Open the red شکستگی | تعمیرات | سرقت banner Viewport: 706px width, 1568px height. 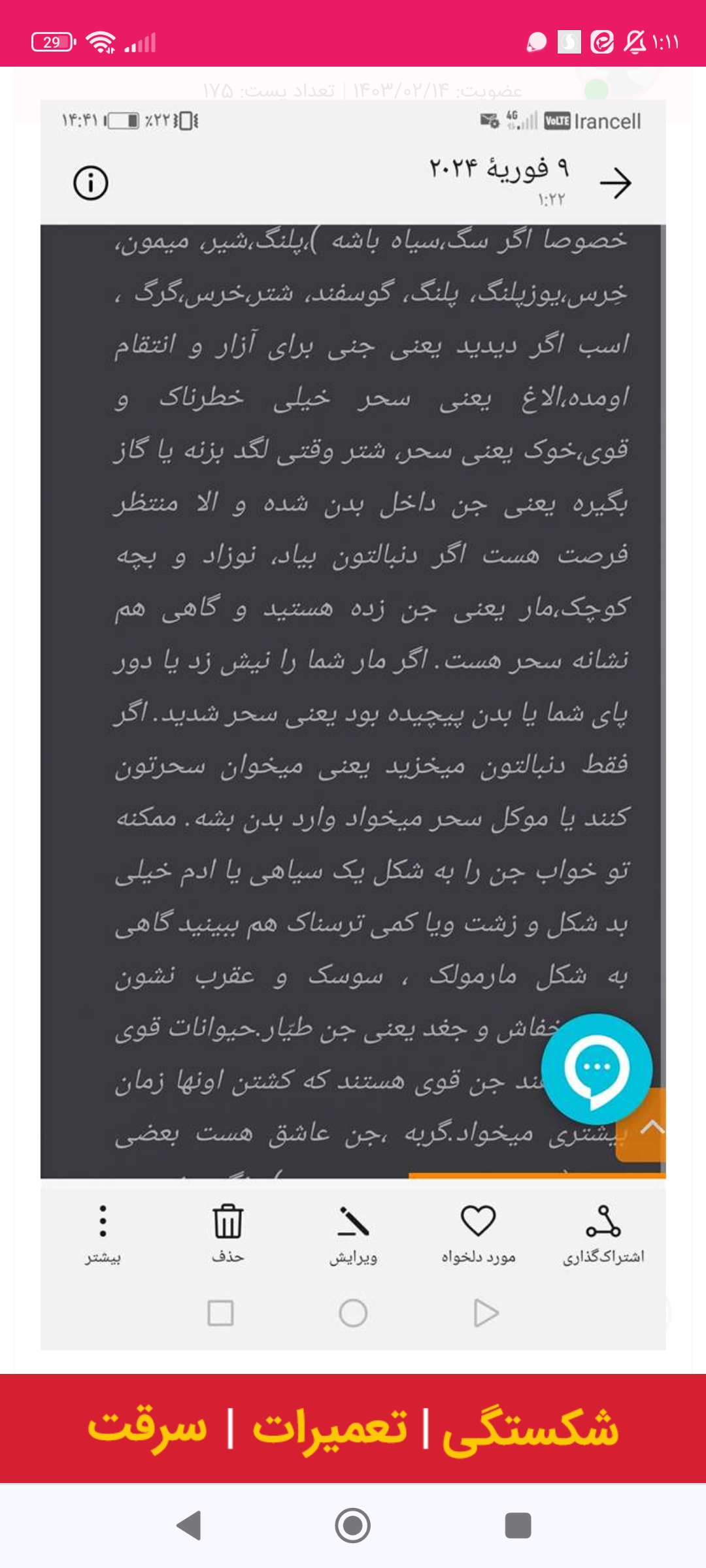tap(353, 1428)
